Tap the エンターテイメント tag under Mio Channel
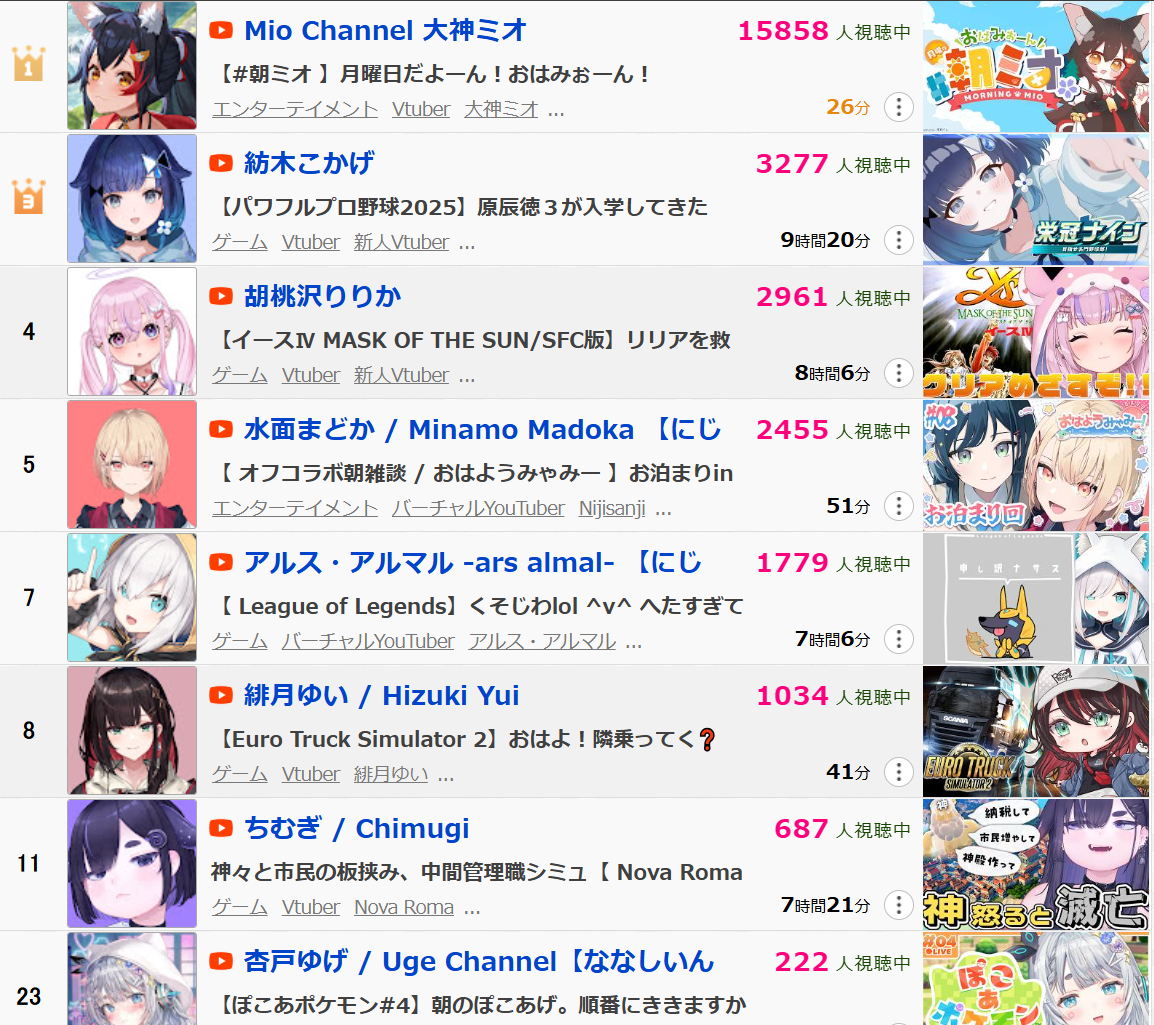Viewport: 1154px width, 1025px height. click(x=294, y=109)
